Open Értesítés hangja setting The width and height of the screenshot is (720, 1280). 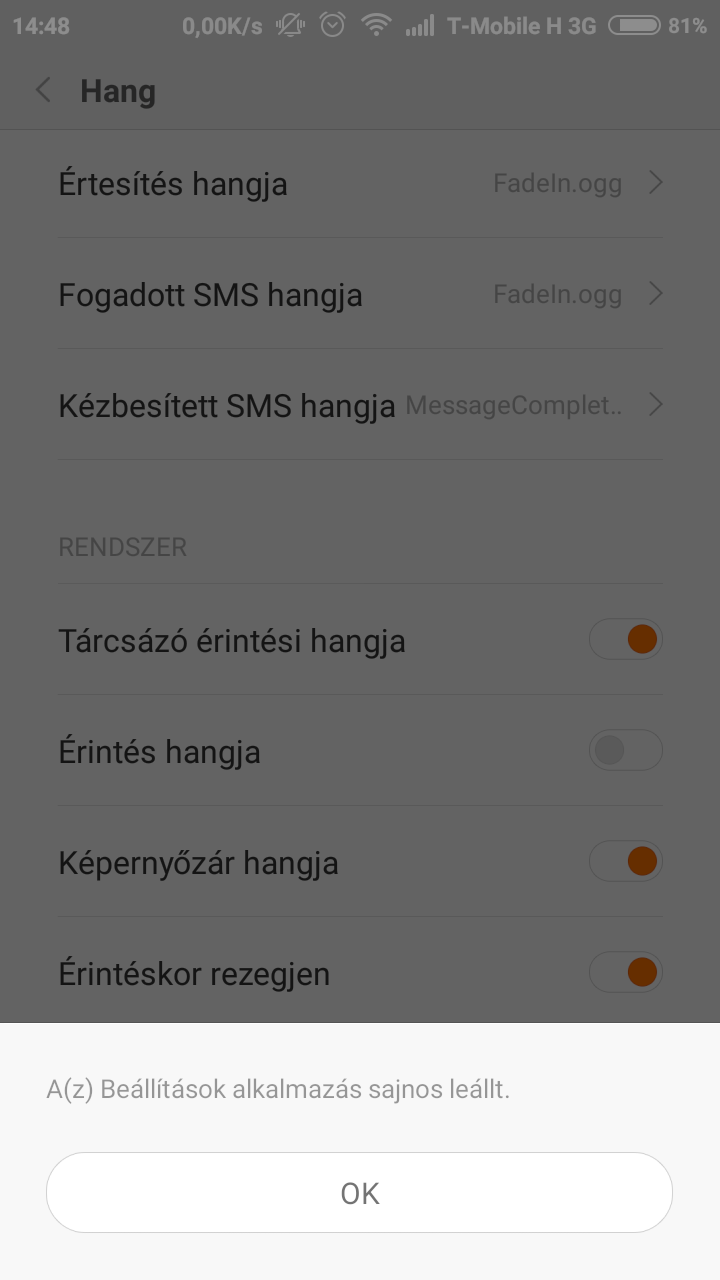coord(360,183)
